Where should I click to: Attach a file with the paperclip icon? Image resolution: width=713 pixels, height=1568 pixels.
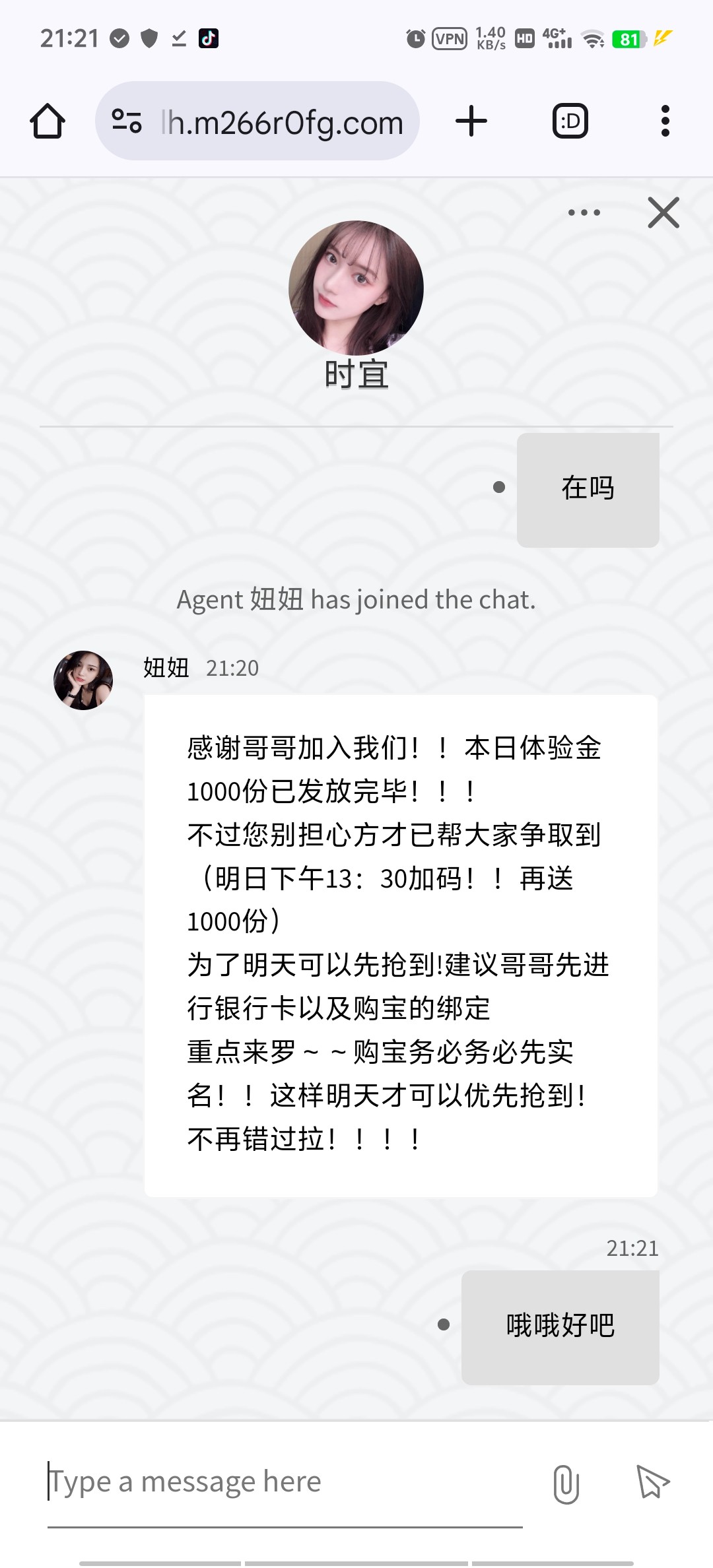point(566,1484)
